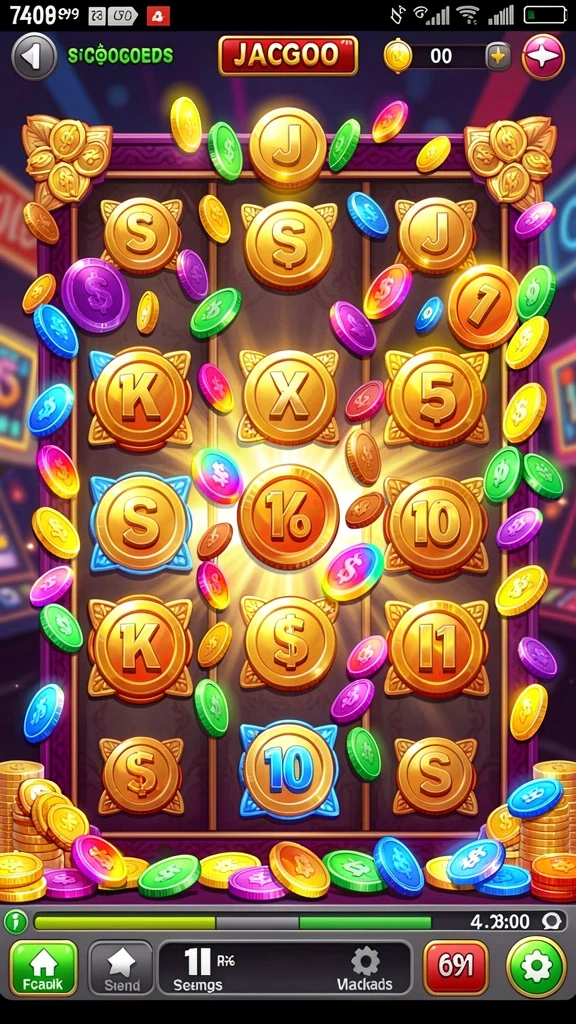576x1024 pixels.
Task: Tap the red 691 button
Action: click(456, 967)
